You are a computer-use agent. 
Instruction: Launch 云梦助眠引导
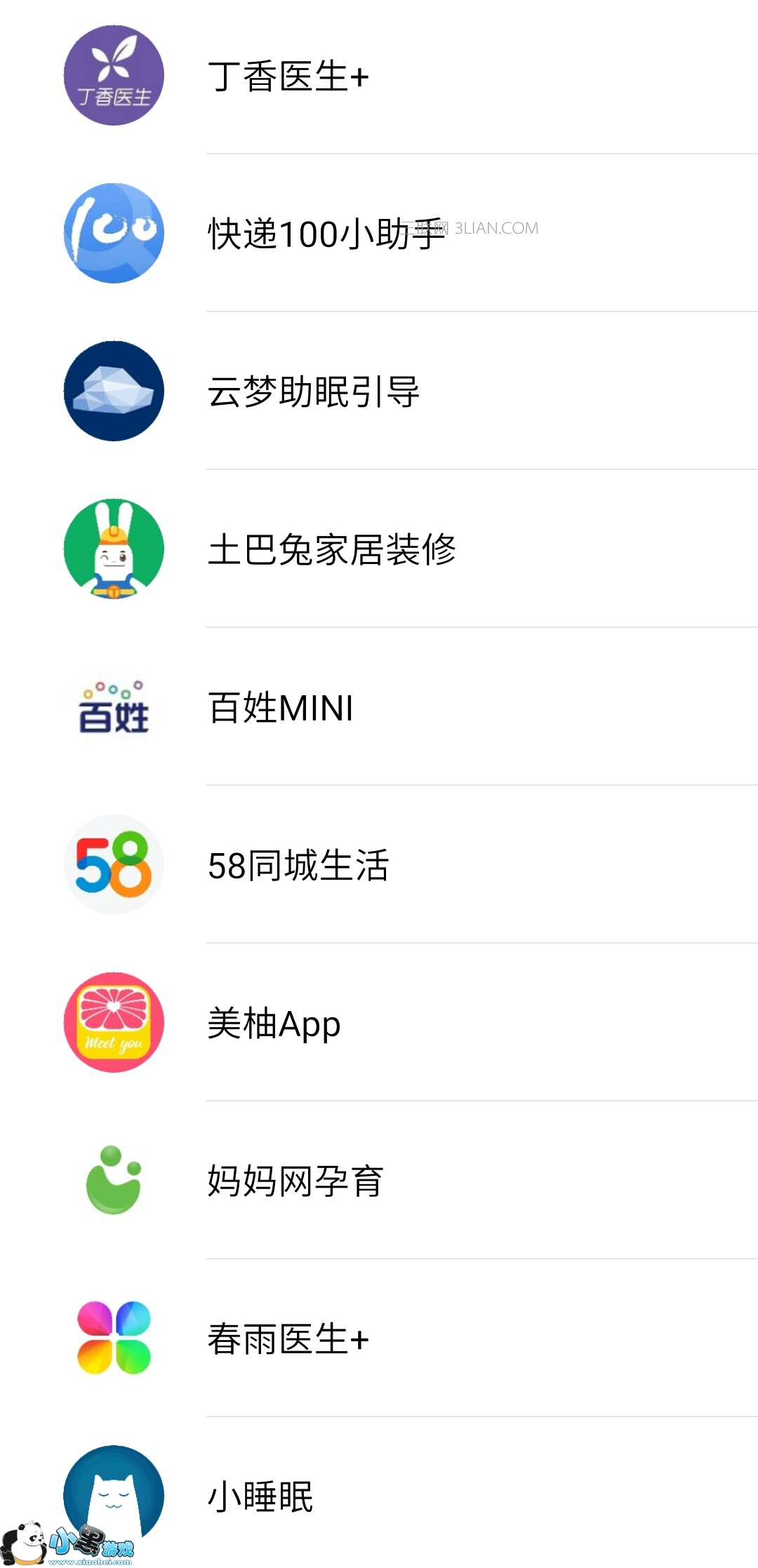click(313, 391)
